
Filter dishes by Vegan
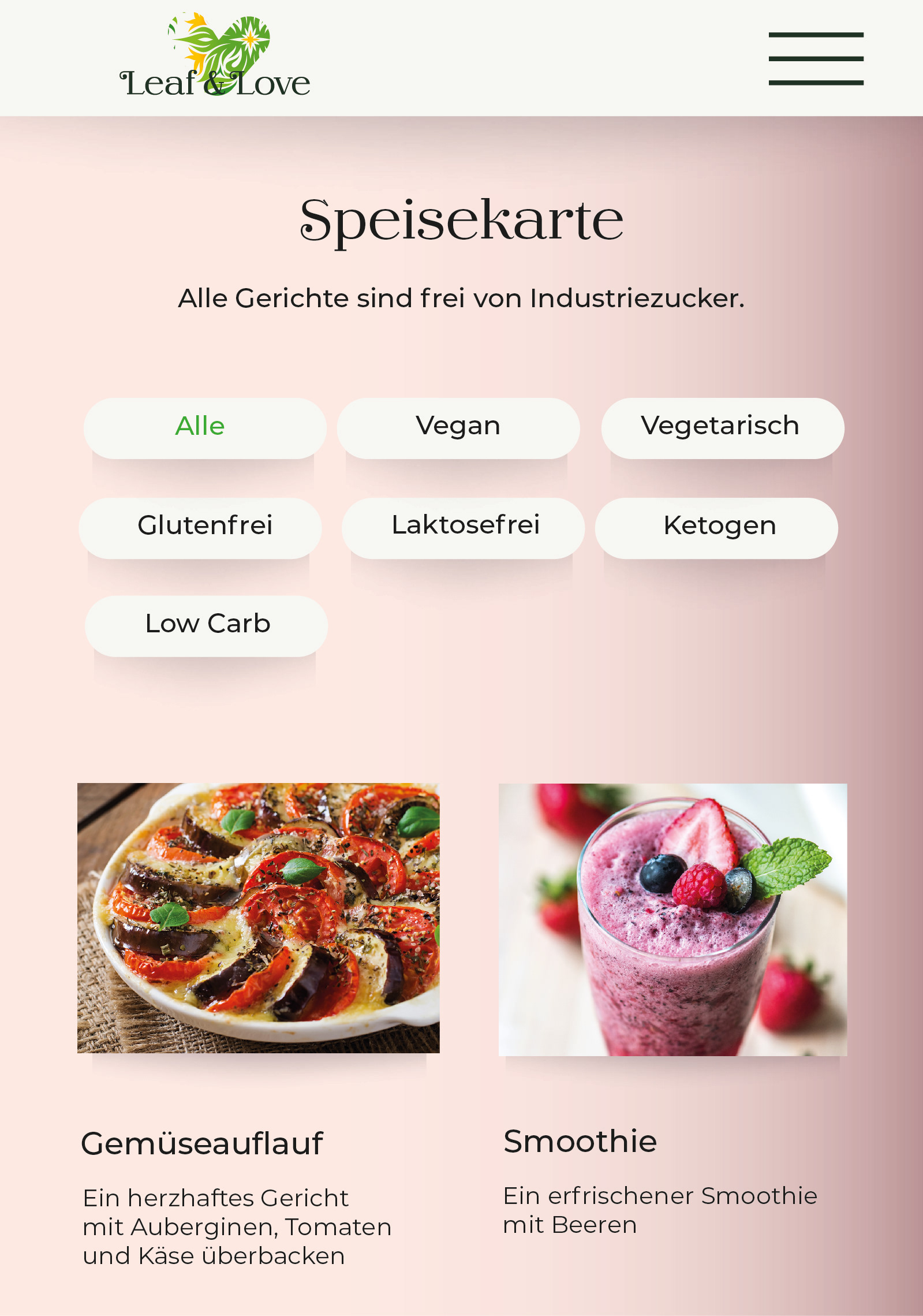458,428
